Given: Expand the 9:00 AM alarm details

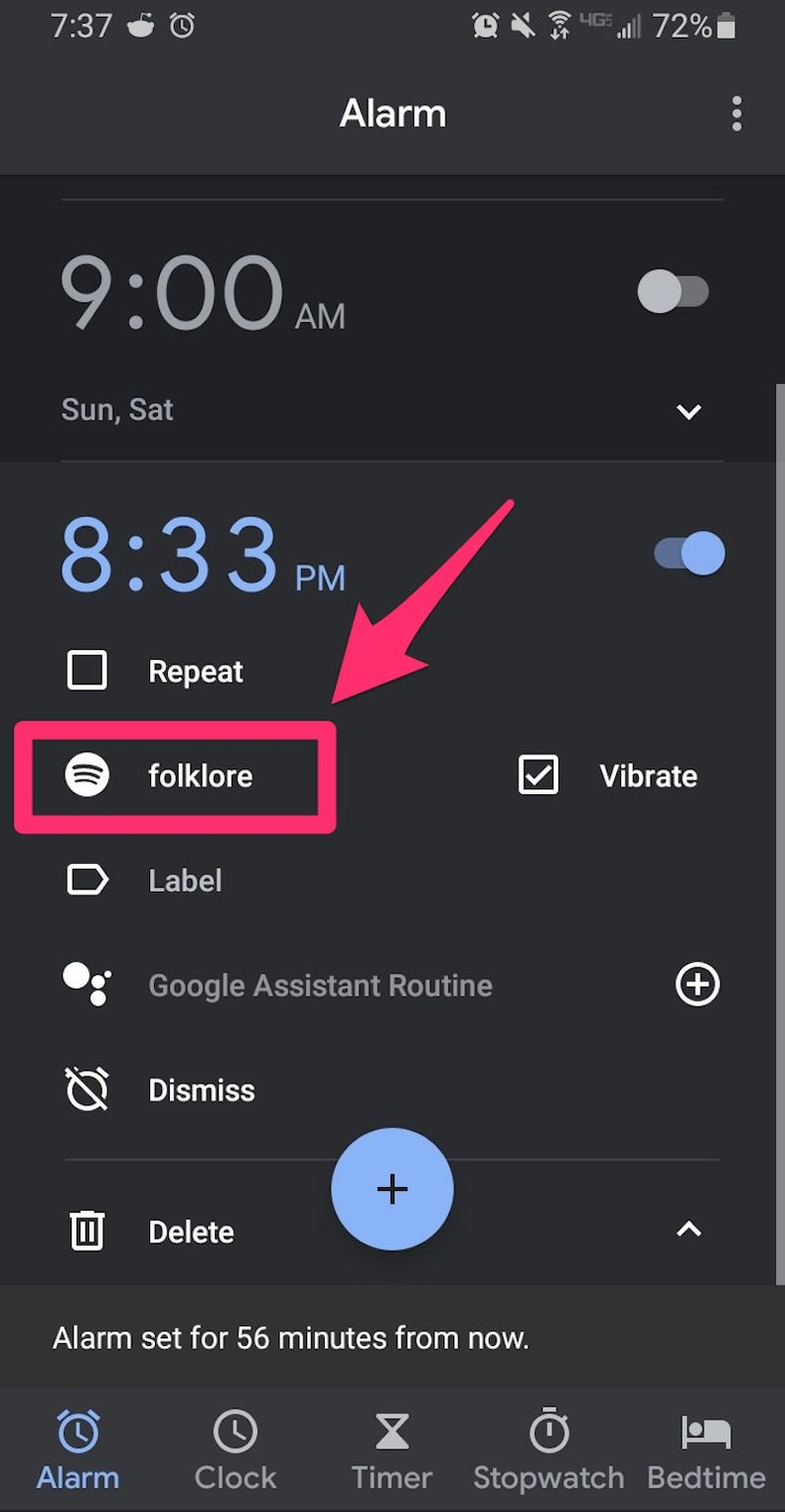Looking at the screenshot, I should coord(689,411).
